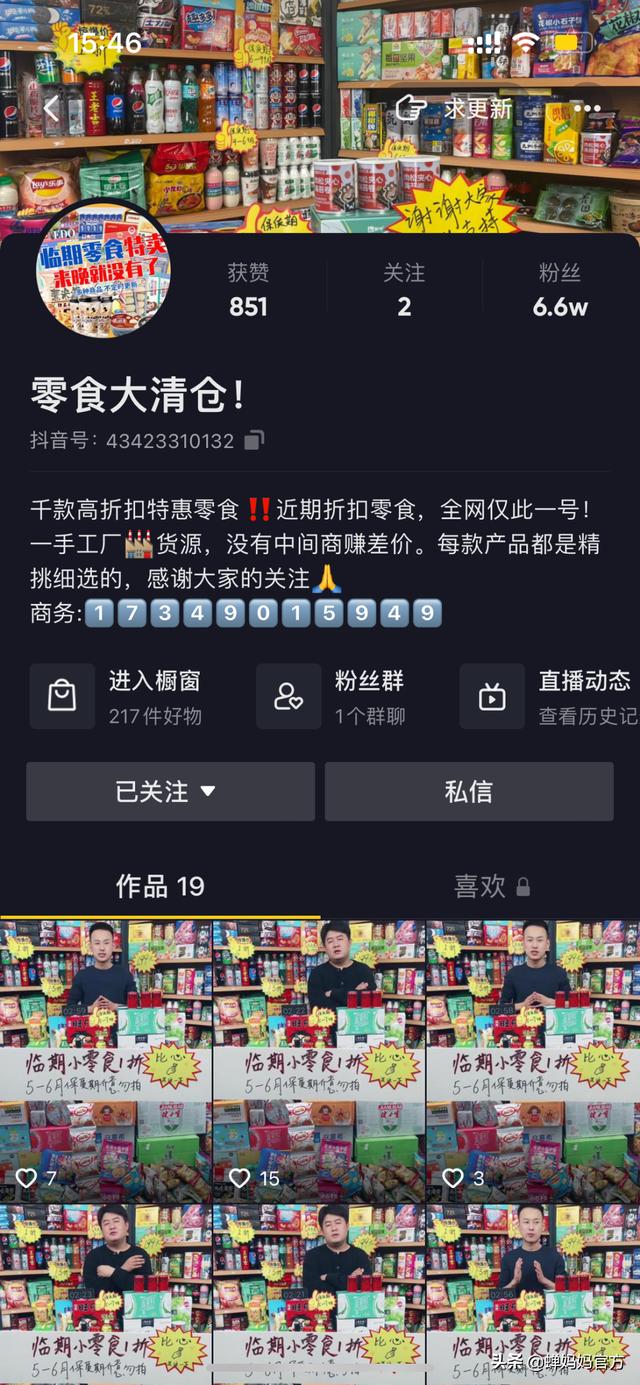640x1385 pixels.
Task: Switch to the 喜欢 tab
Action: pos(491,886)
